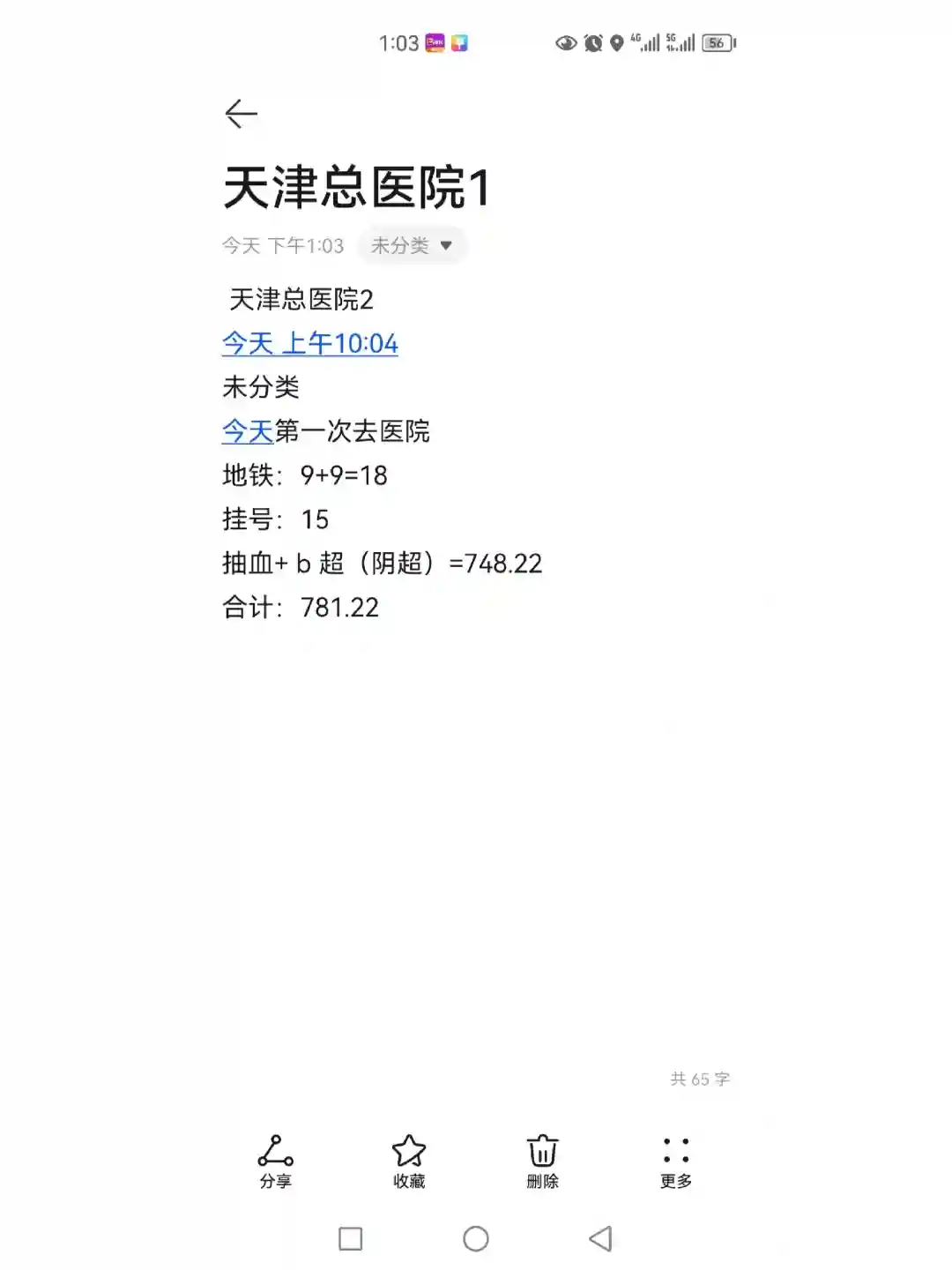Go to the system home screen
Image resolution: width=952 pixels, height=1270 pixels.
click(x=476, y=1239)
